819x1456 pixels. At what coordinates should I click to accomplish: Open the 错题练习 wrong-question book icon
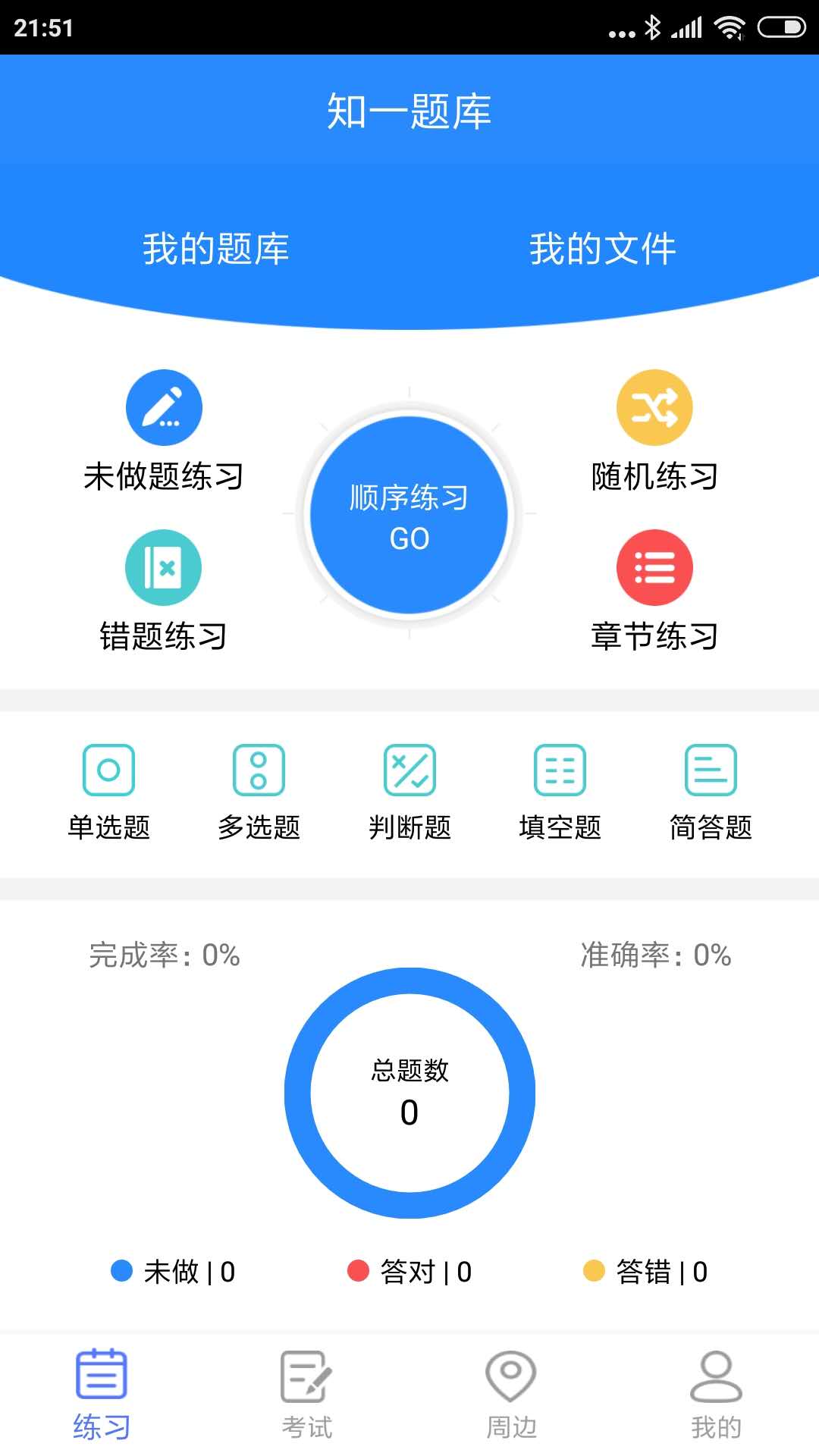click(x=163, y=566)
